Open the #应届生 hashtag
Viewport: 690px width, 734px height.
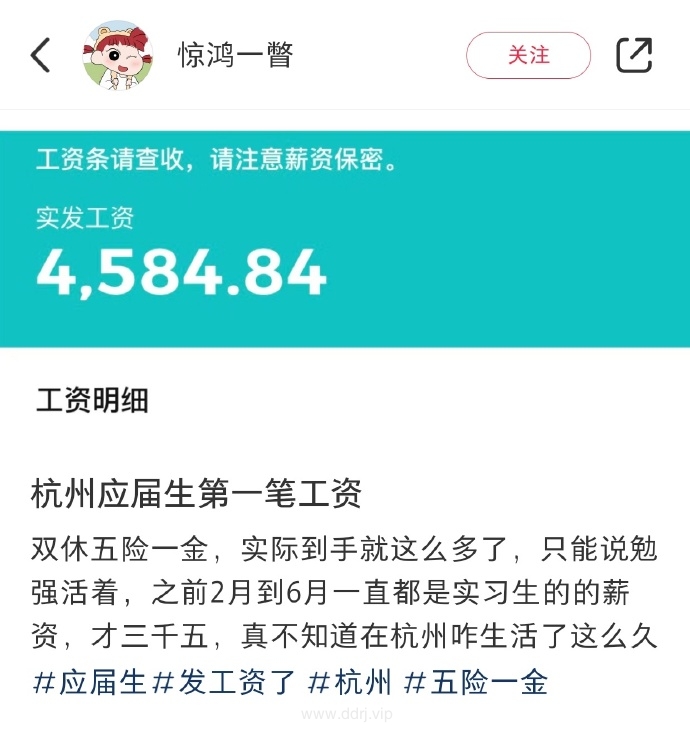[90, 683]
